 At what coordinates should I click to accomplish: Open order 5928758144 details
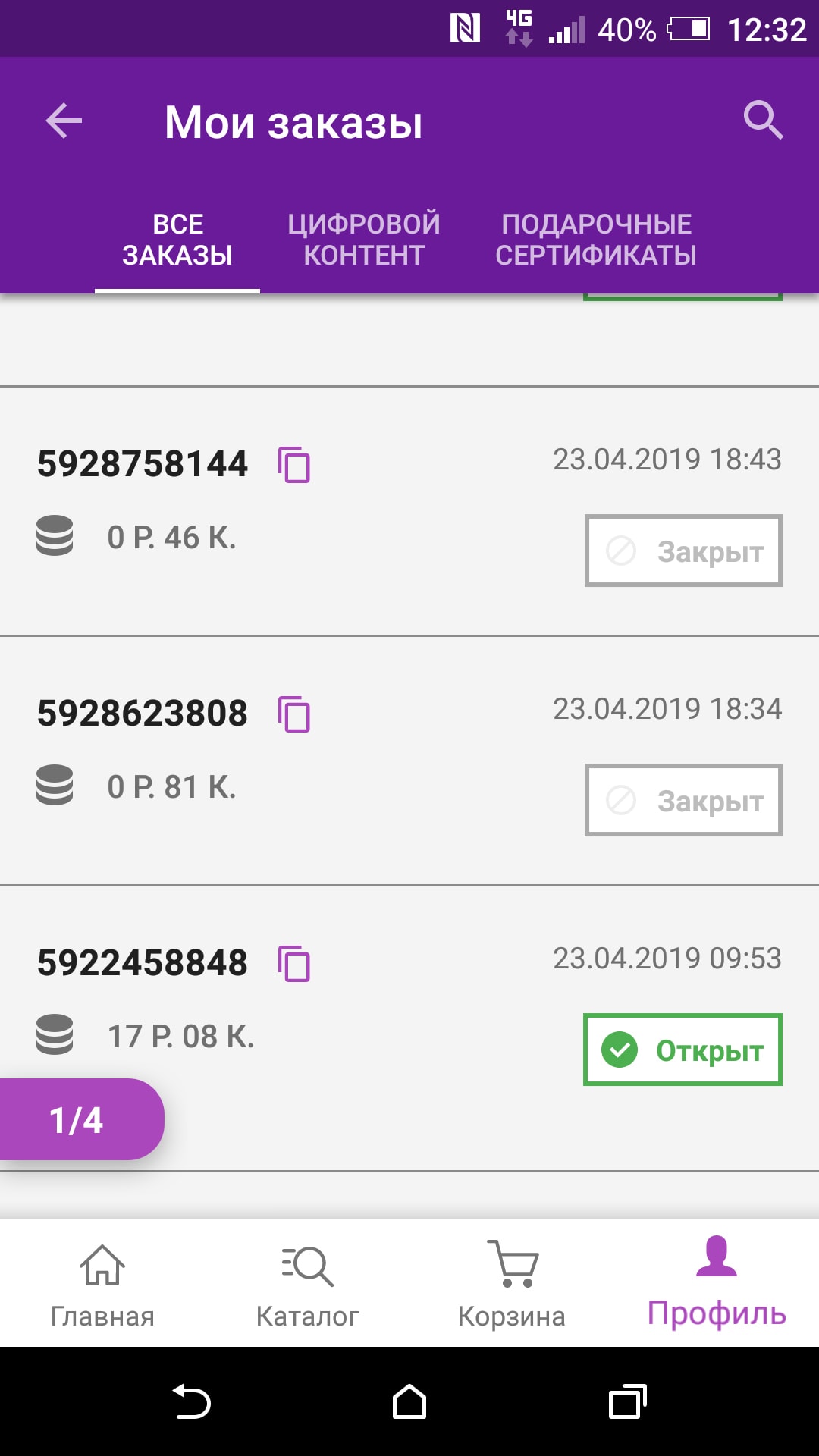click(143, 464)
